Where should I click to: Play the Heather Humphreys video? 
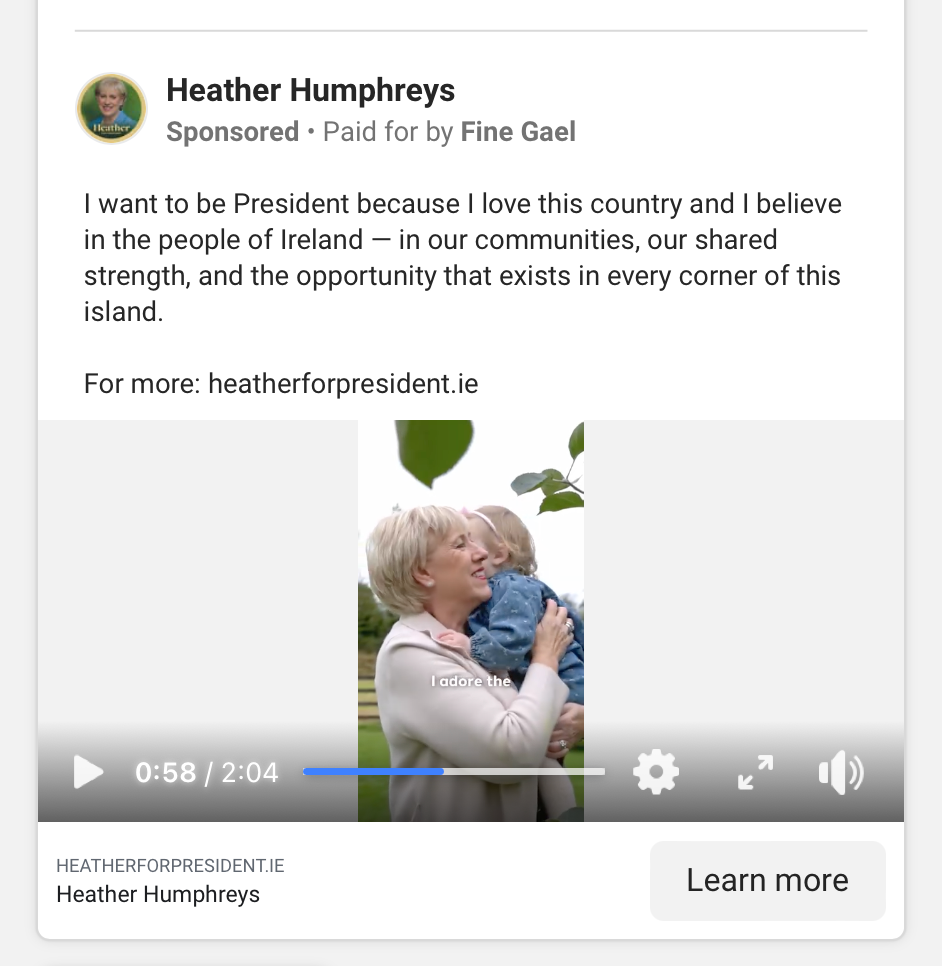coord(88,772)
